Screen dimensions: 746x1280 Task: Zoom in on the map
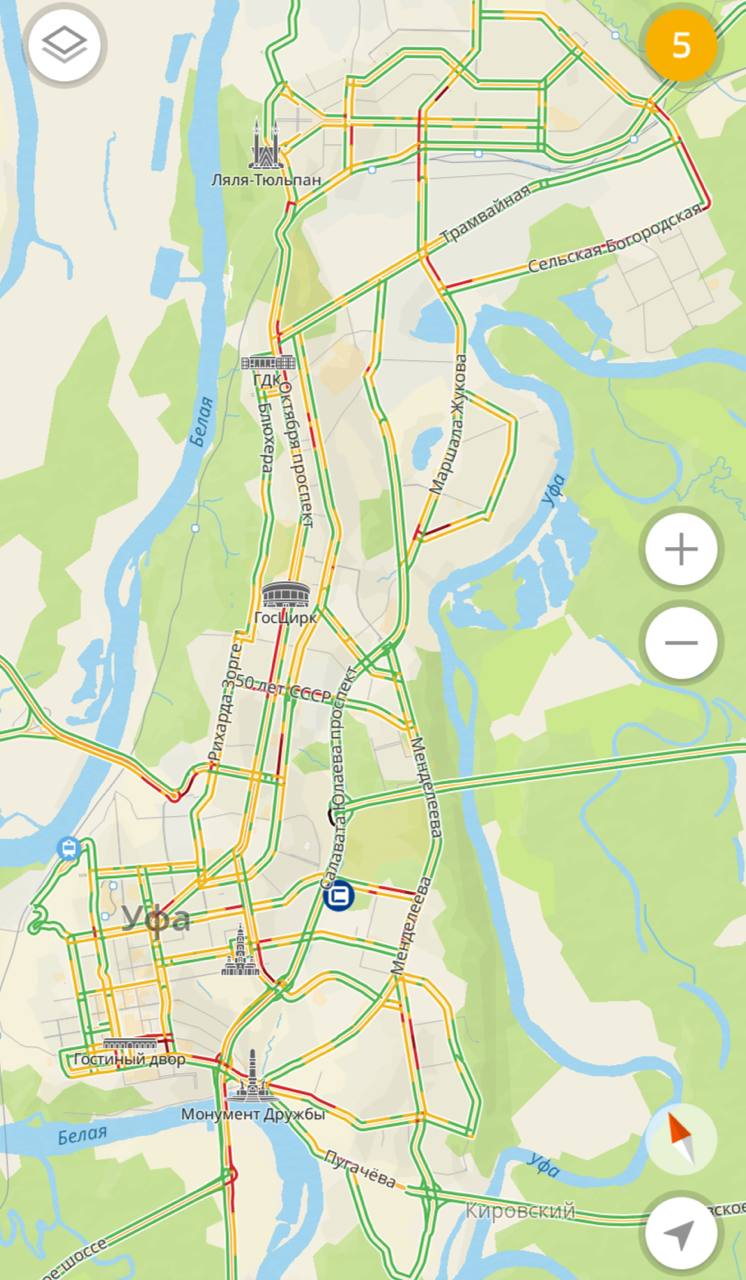681,549
